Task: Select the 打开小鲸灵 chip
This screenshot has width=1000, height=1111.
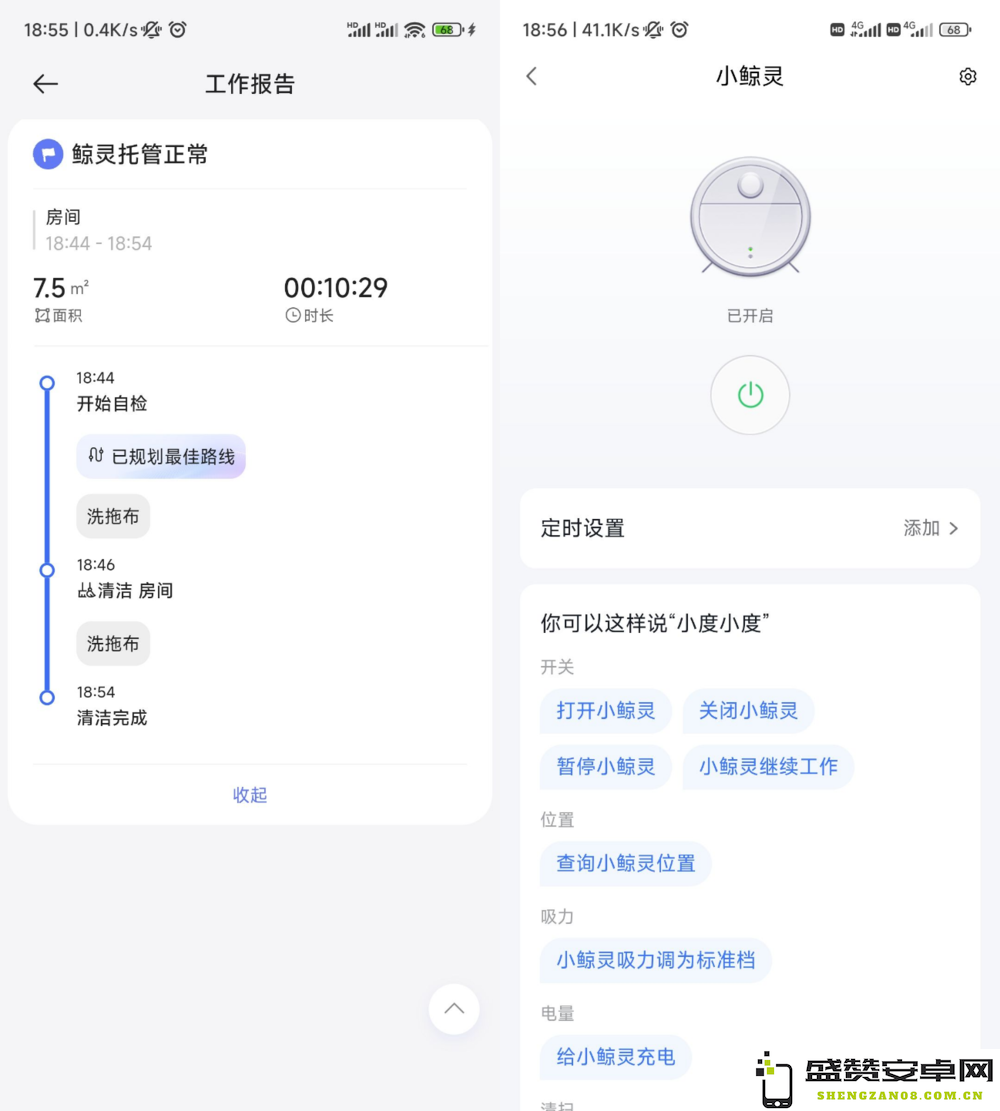Action: (x=606, y=711)
